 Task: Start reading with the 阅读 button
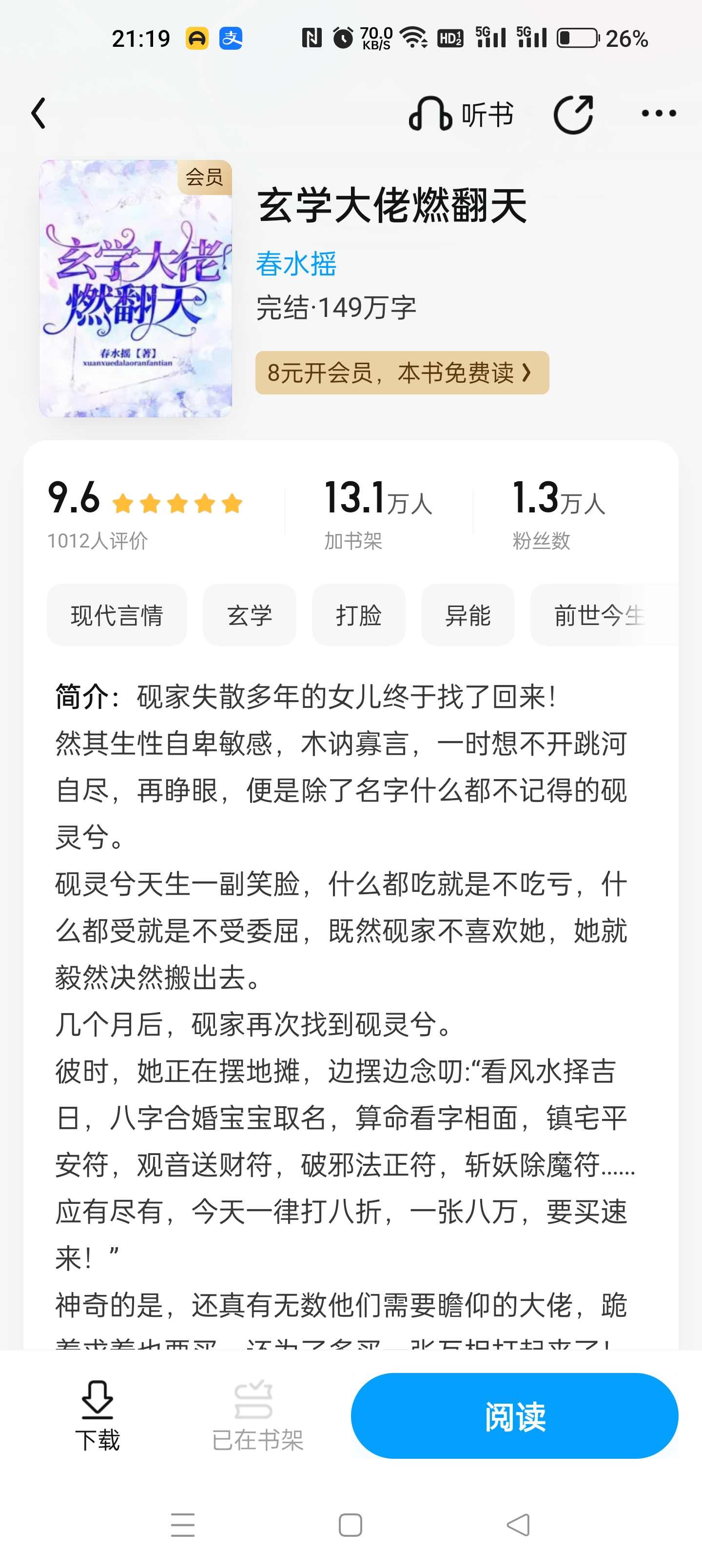pyautogui.click(x=514, y=1416)
